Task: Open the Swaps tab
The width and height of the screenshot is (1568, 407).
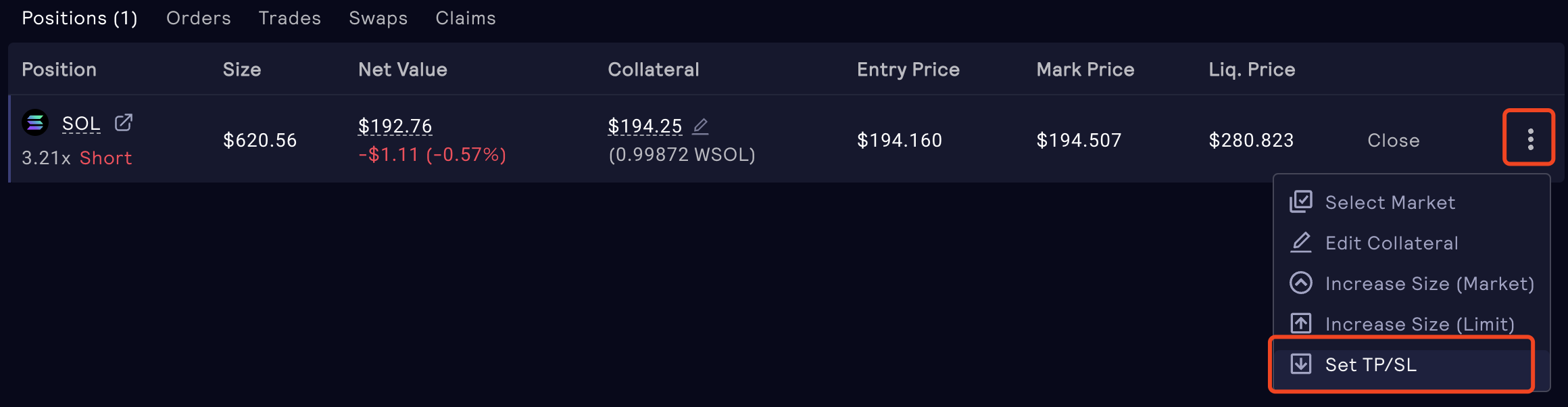Action: point(378,18)
